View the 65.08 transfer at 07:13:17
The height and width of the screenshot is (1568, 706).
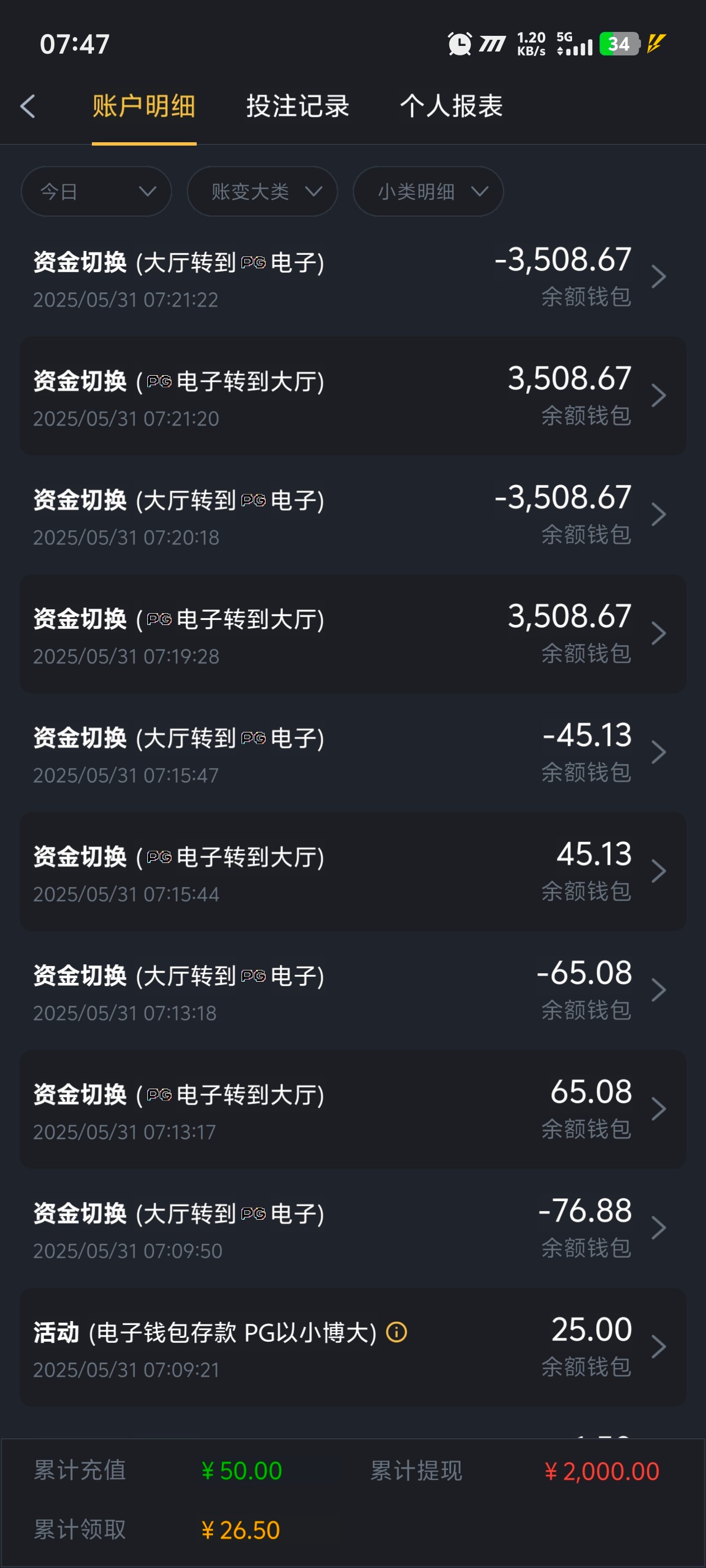(x=352, y=1109)
